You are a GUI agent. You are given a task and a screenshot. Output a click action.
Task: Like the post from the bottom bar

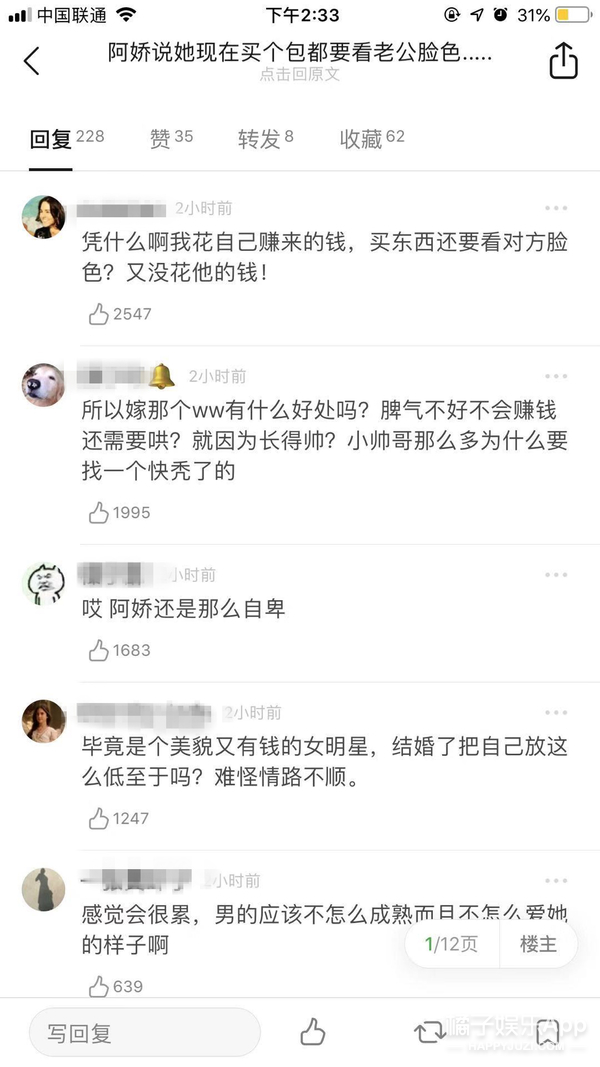(313, 1032)
